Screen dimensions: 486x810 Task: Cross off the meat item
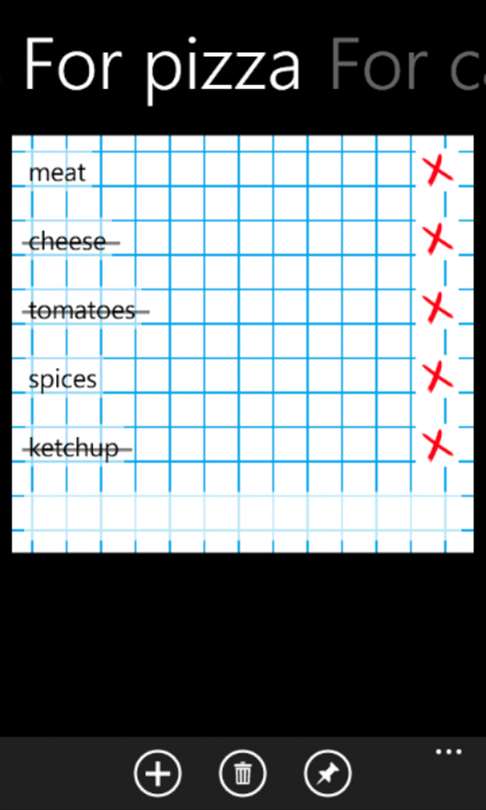coord(57,173)
